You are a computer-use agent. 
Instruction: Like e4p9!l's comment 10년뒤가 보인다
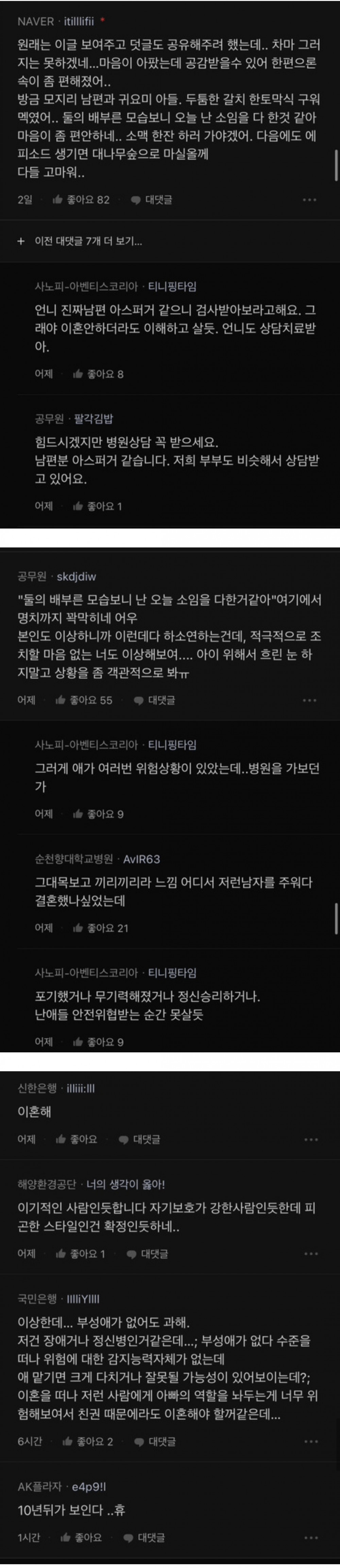click(81, 1537)
